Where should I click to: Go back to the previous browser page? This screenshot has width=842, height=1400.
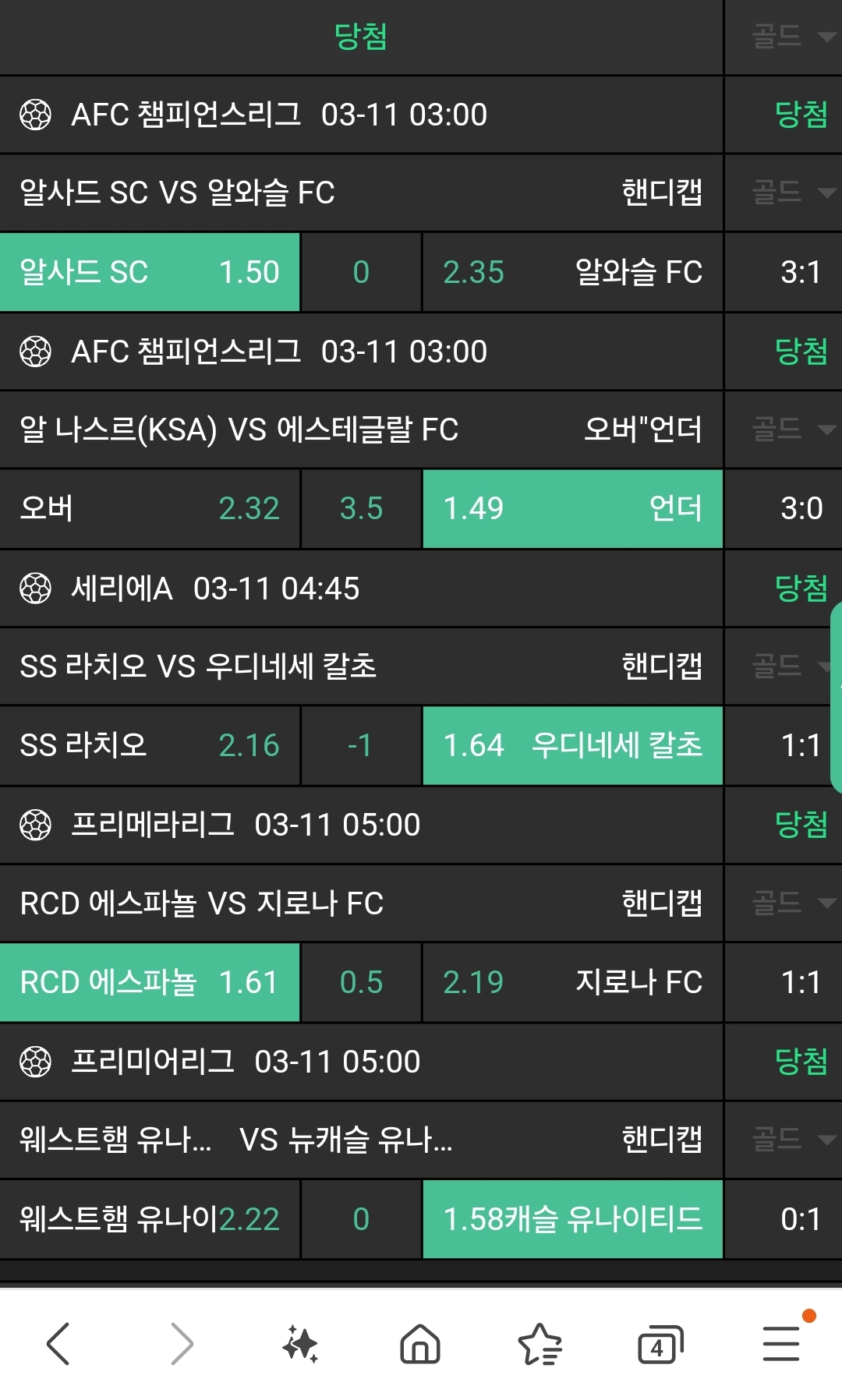pyautogui.click(x=58, y=1344)
